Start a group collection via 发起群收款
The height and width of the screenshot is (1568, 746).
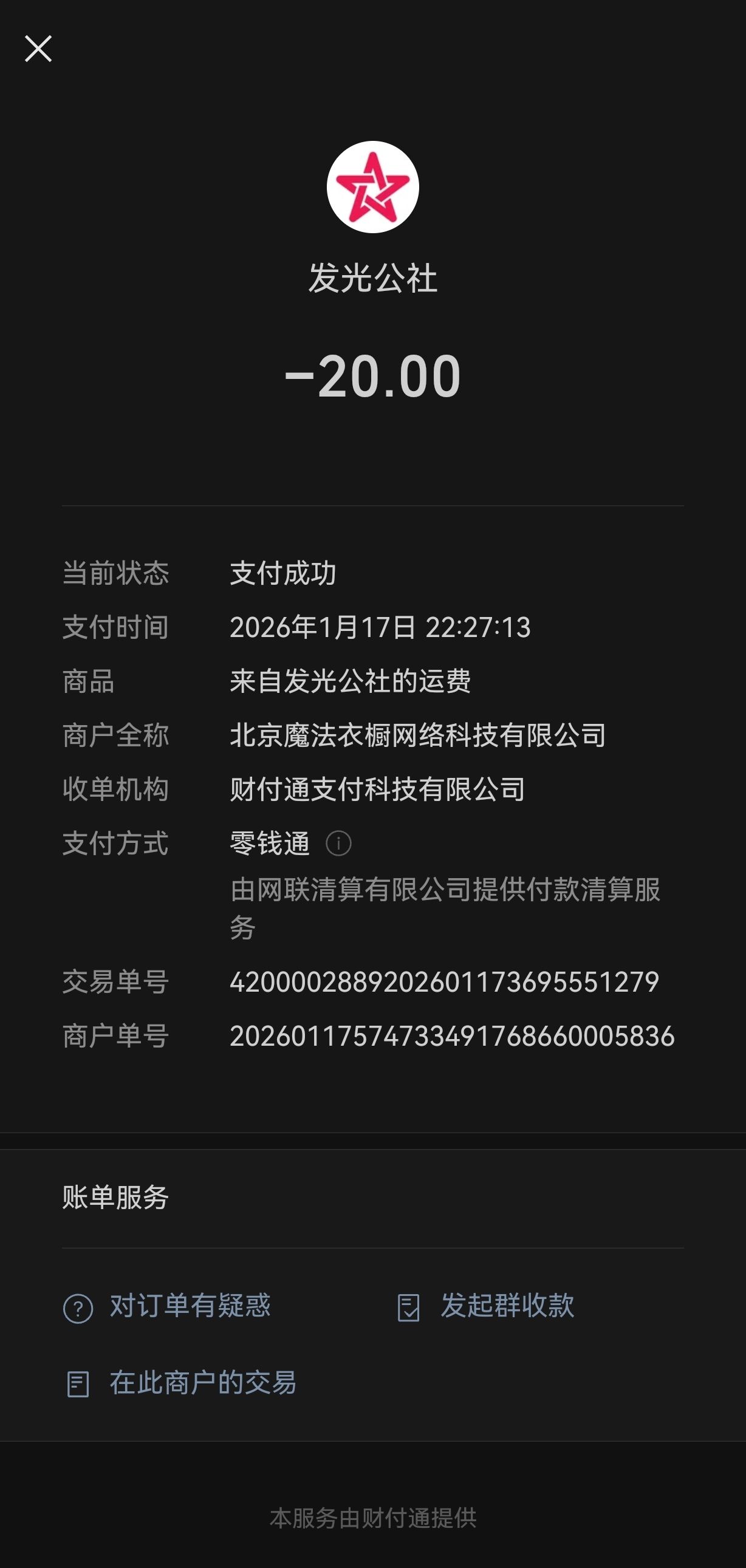pyautogui.click(x=485, y=1306)
